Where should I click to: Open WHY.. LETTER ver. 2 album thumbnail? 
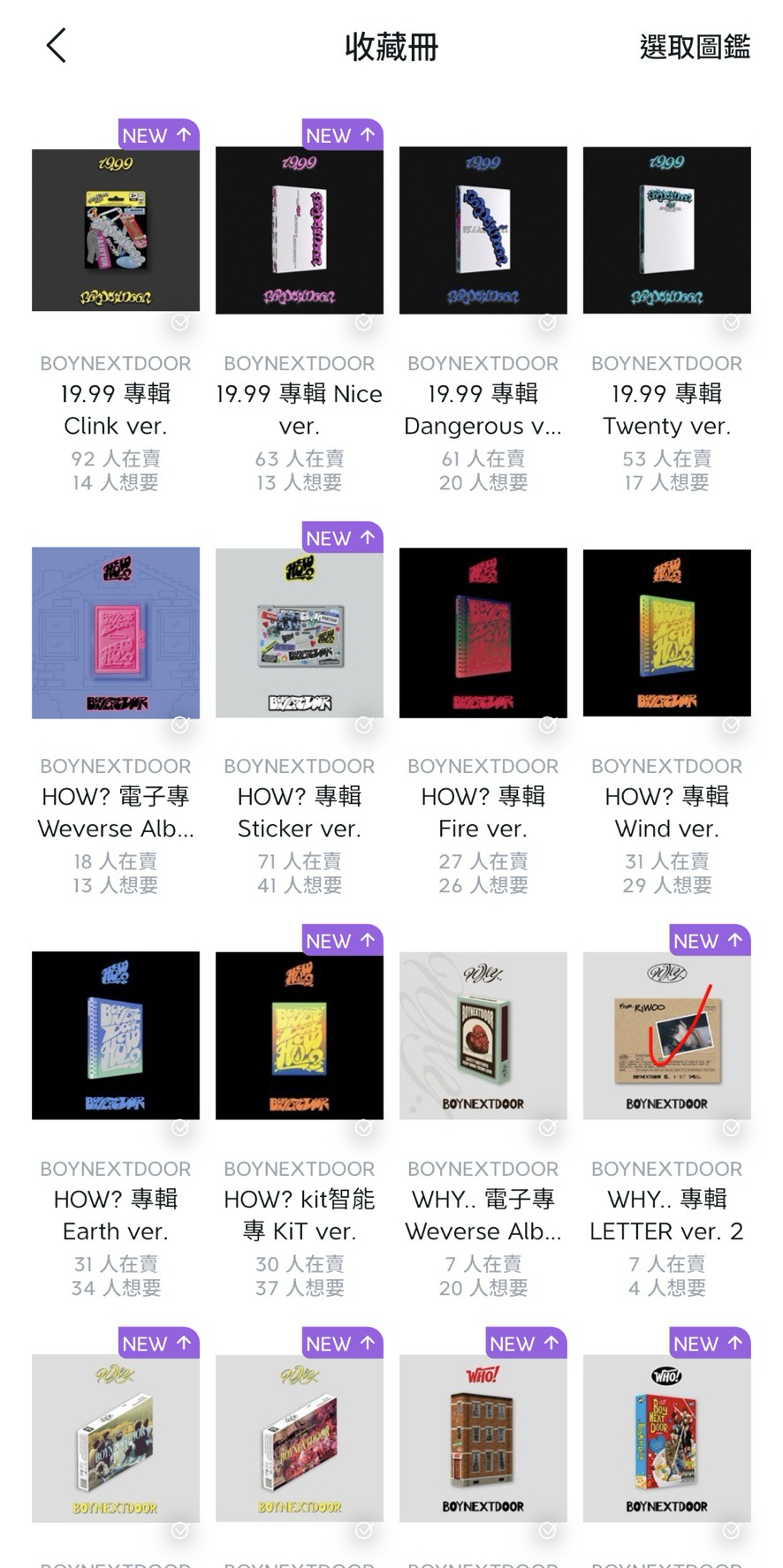(x=666, y=1035)
